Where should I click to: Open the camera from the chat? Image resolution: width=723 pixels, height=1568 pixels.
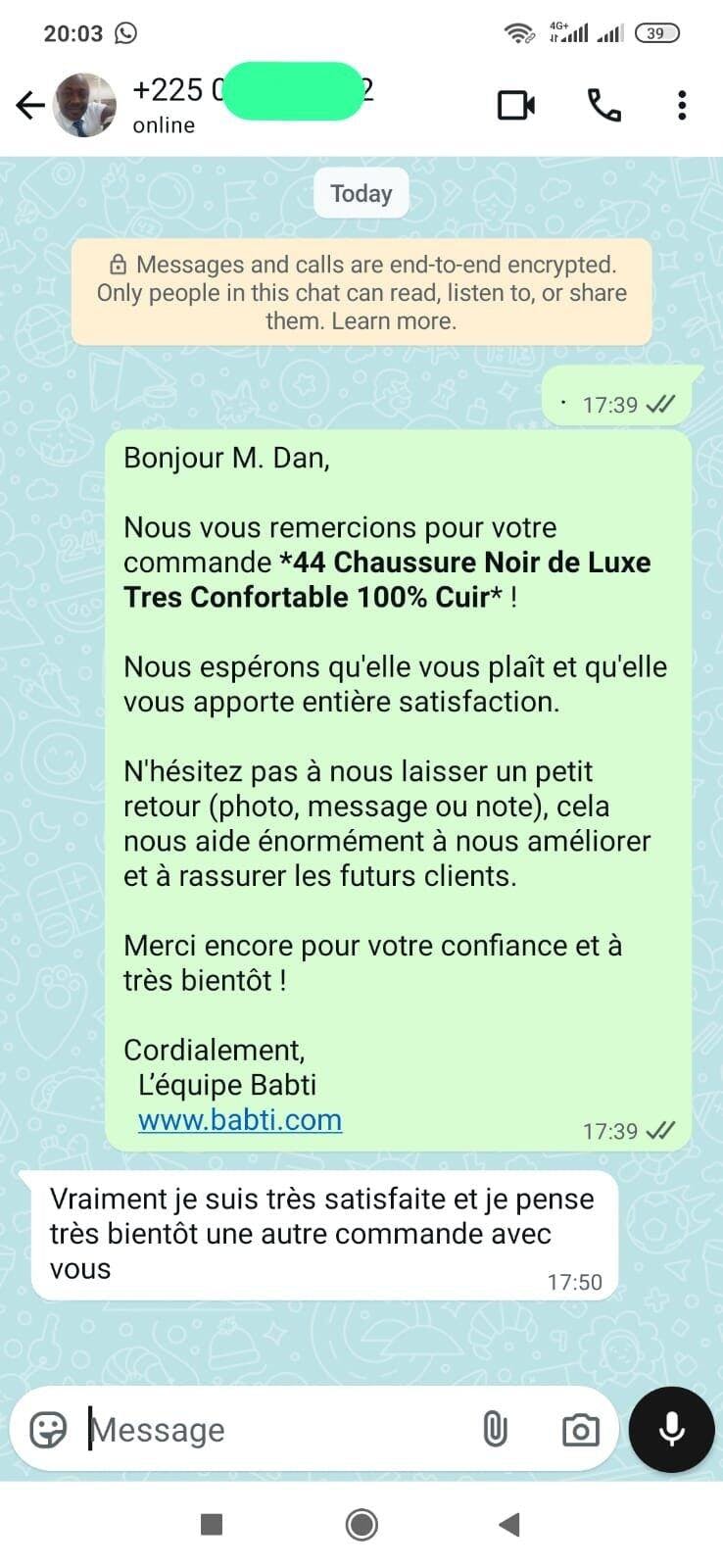[581, 1430]
